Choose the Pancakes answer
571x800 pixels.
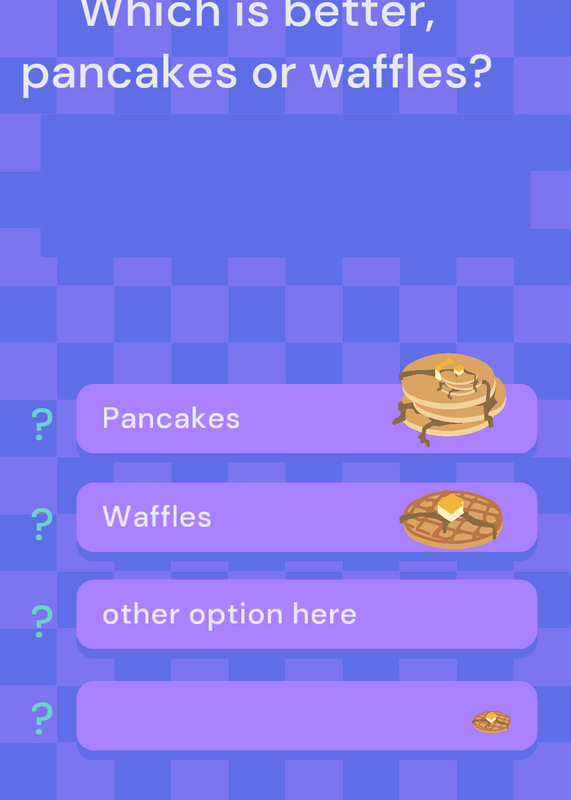click(307, 418)
